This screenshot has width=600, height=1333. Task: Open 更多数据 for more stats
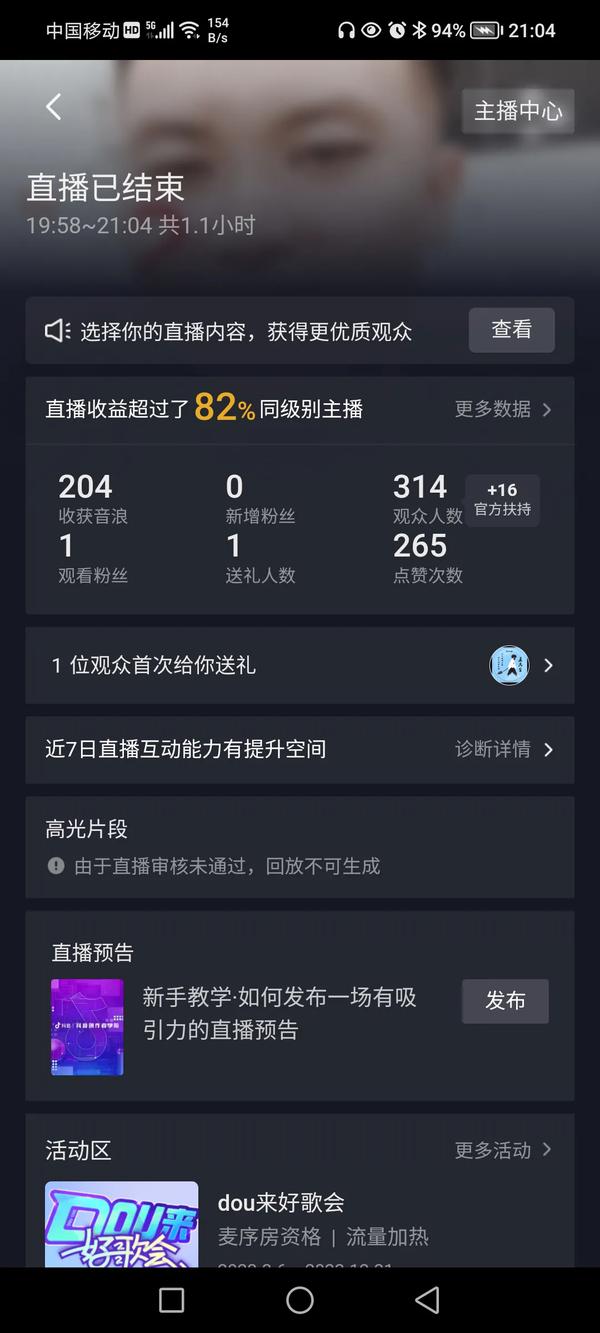pos(503,409)
